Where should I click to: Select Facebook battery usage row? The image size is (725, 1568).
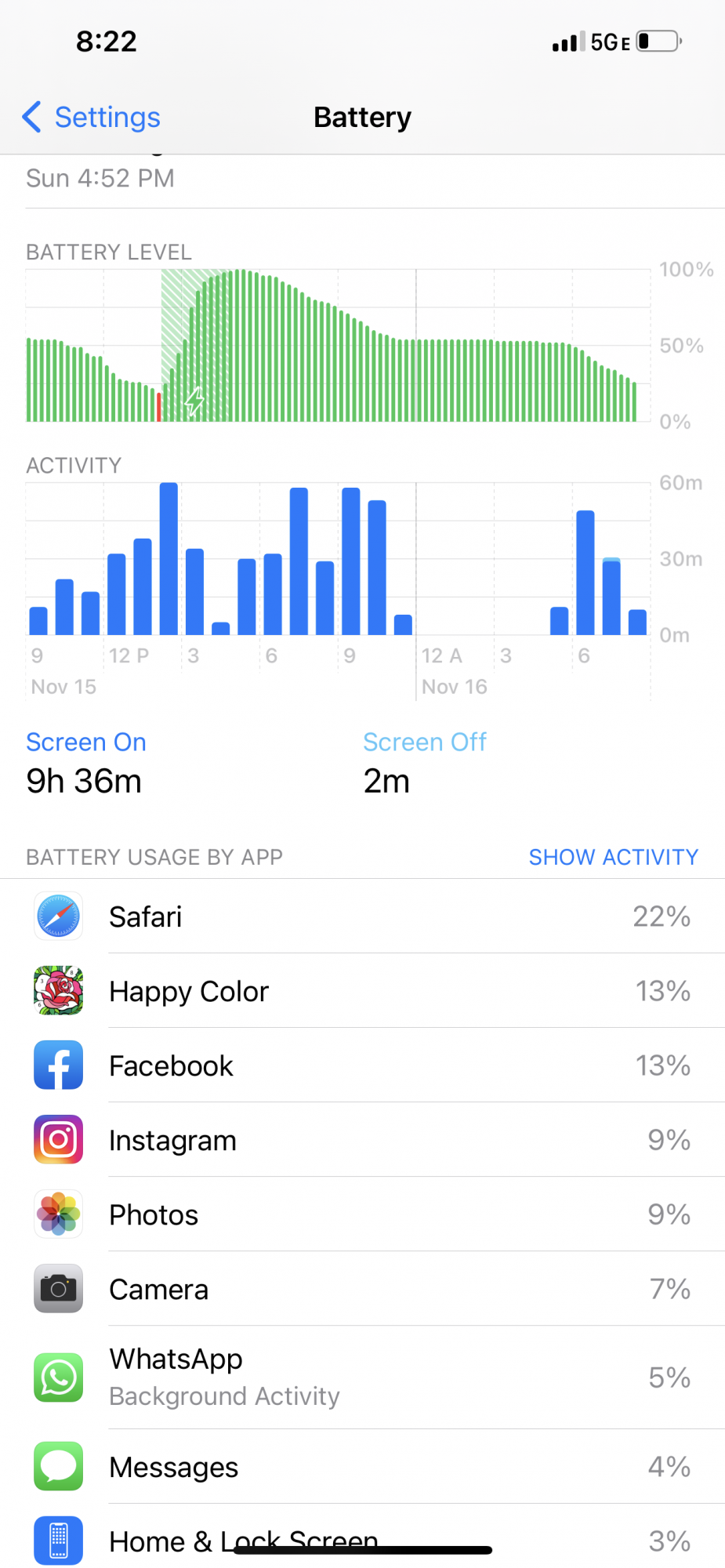(362, 1065)
